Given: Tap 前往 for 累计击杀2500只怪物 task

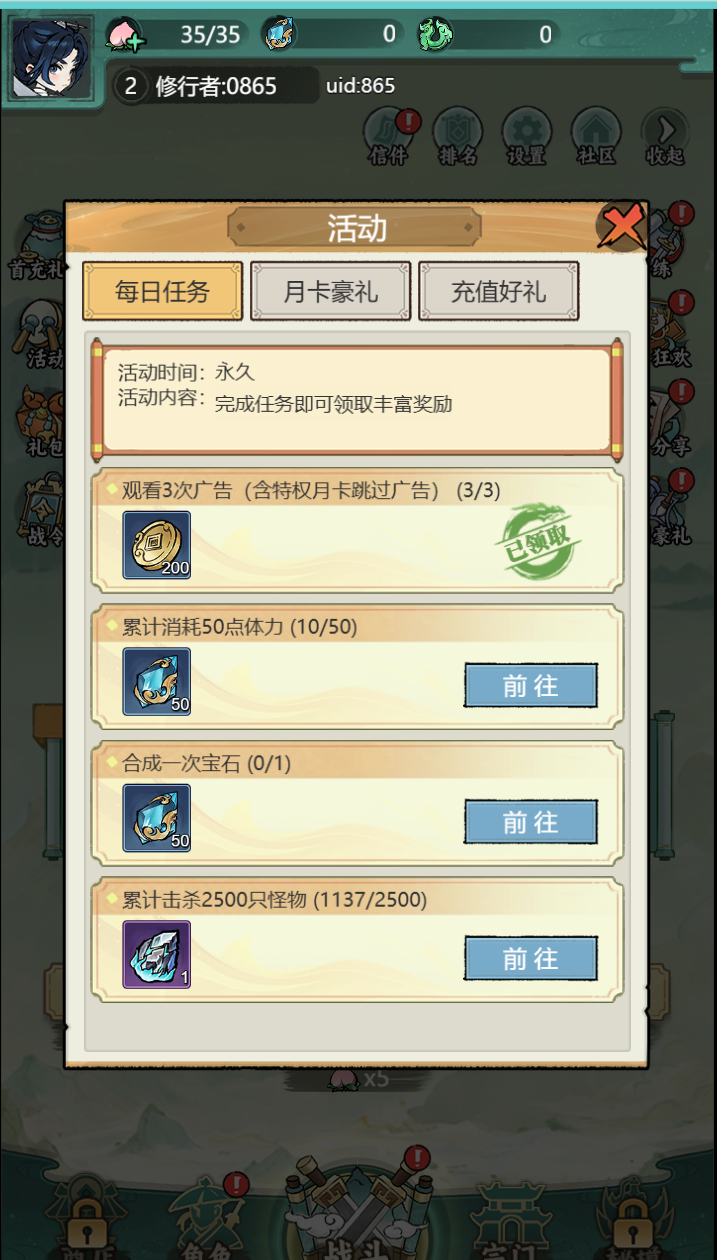Looking at the screenshot, I should point(530,959).
